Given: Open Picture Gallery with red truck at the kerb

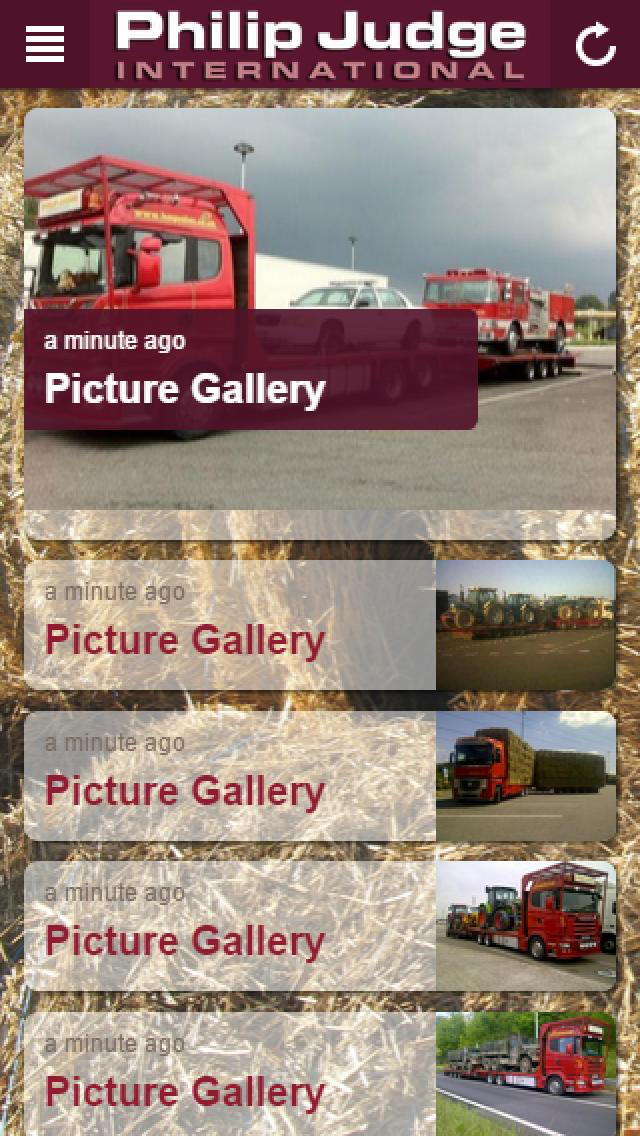Looking at the screenshot, I should [x=320, y=926].
